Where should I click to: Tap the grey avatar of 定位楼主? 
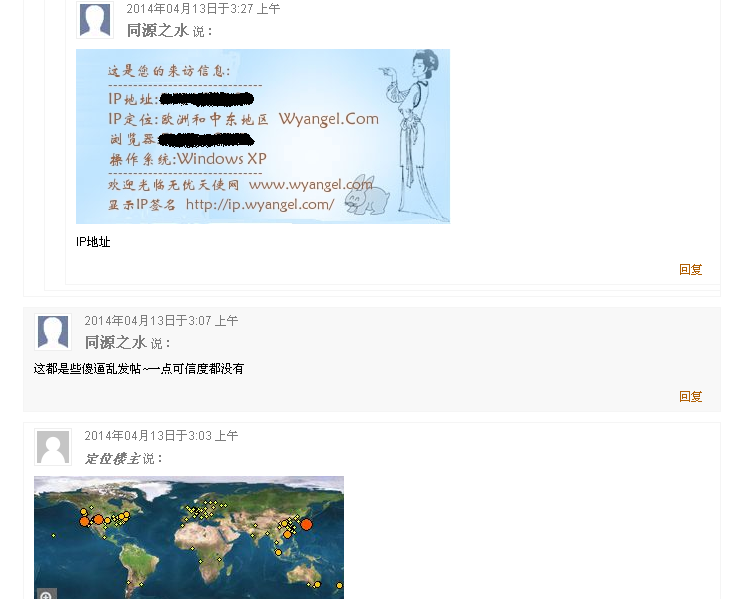(53, 447)
